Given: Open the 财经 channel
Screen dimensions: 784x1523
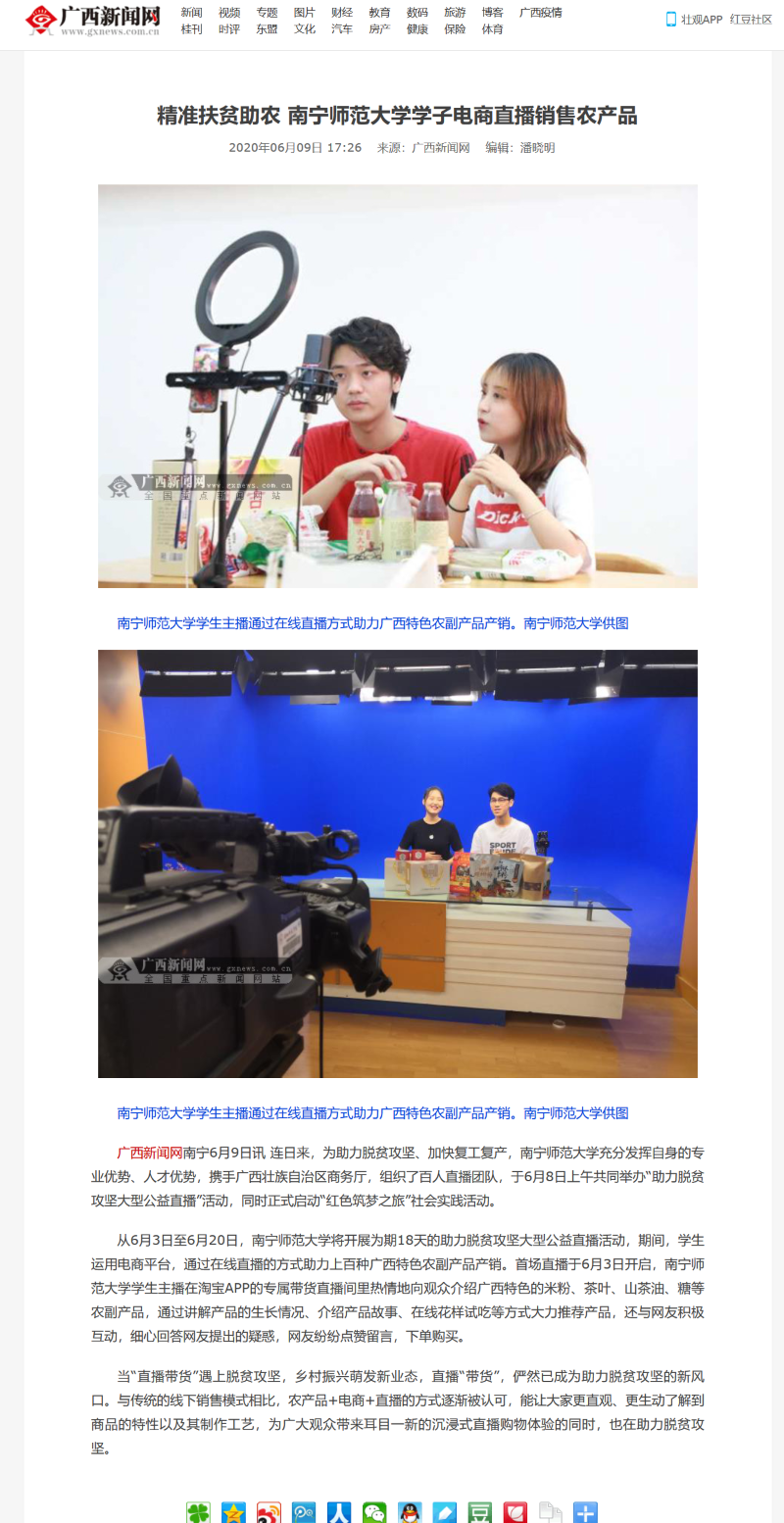Looking at the screenshot, I should 342,13.
